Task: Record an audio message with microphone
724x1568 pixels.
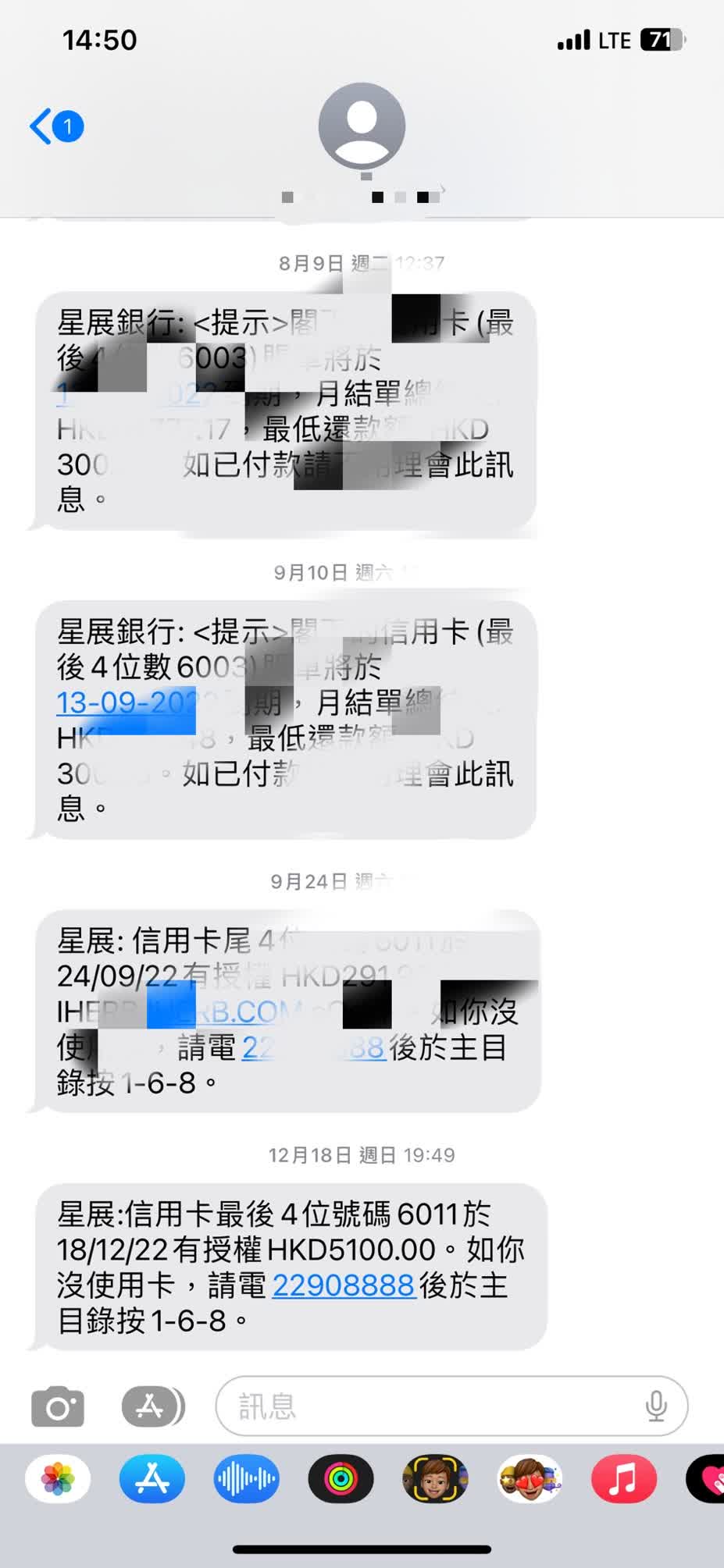Action: coord(656,1406)
